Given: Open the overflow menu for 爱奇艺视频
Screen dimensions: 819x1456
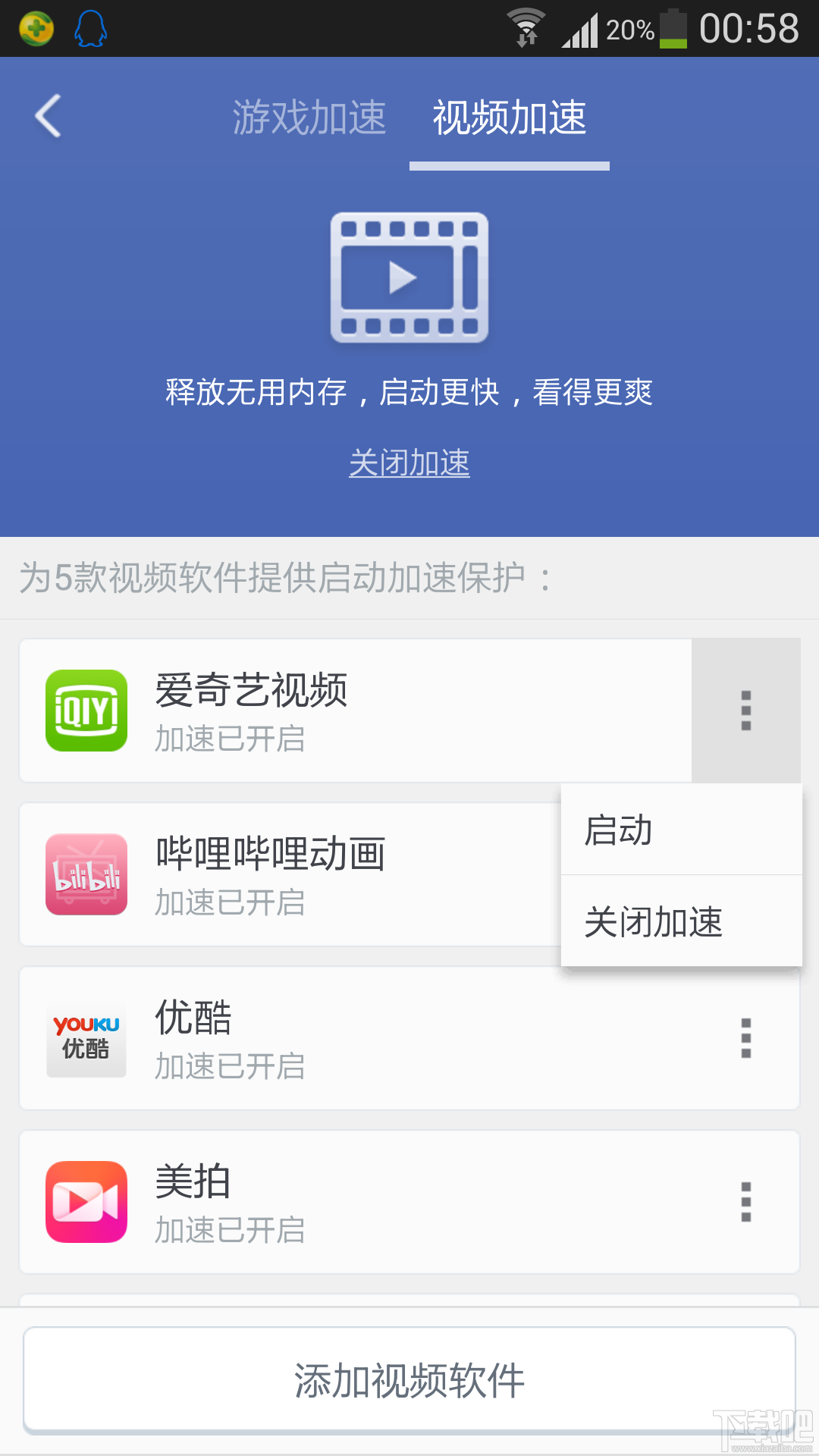Looking at the screenshot, I should (746, 711).
